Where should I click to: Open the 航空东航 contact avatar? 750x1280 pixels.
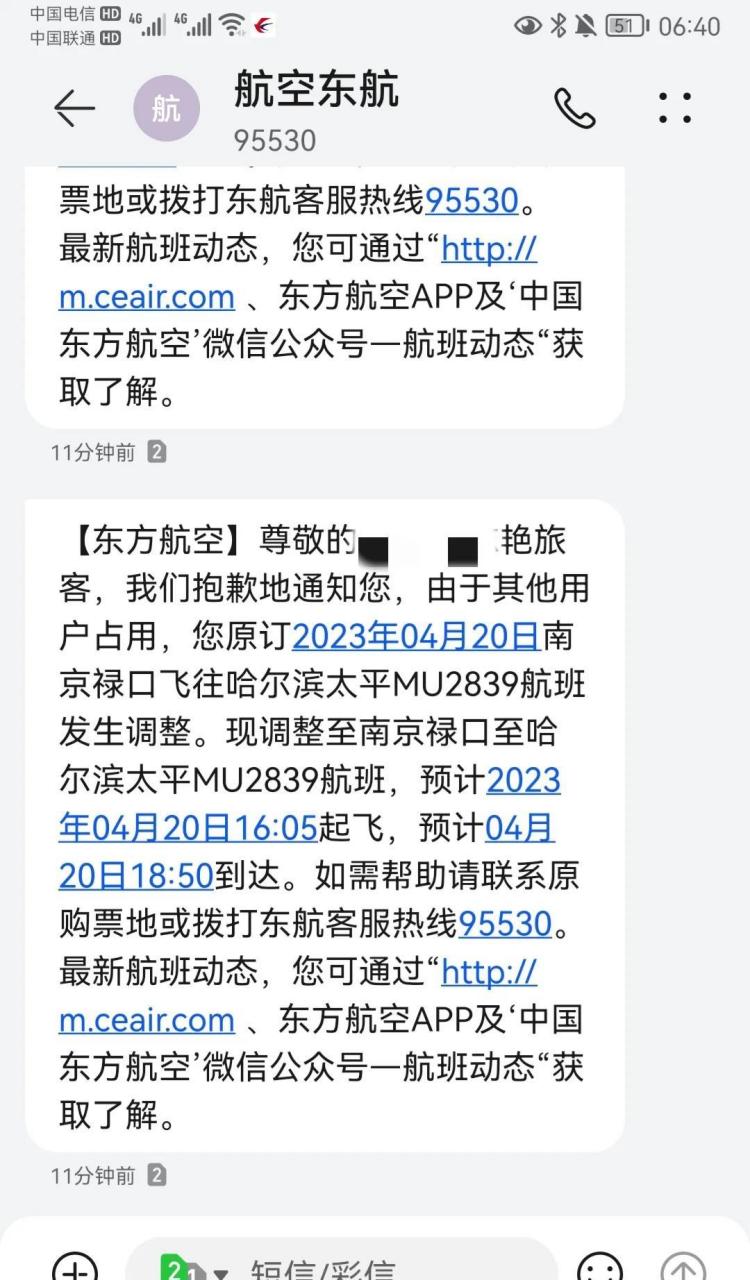[166, 108]
